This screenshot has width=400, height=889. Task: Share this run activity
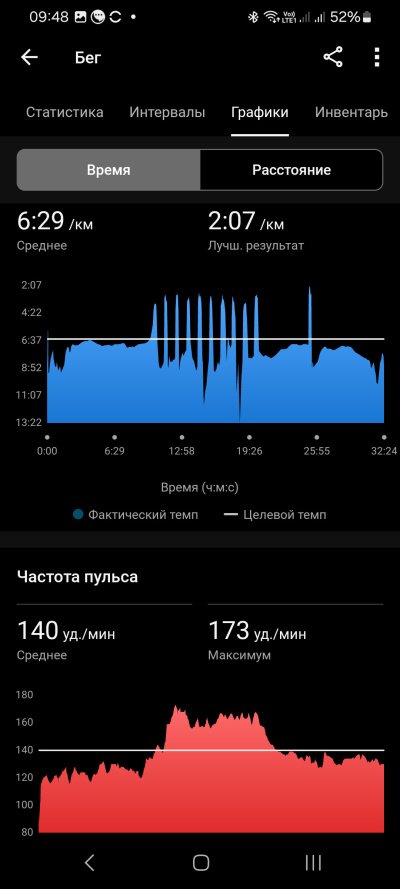click(333, 57)
